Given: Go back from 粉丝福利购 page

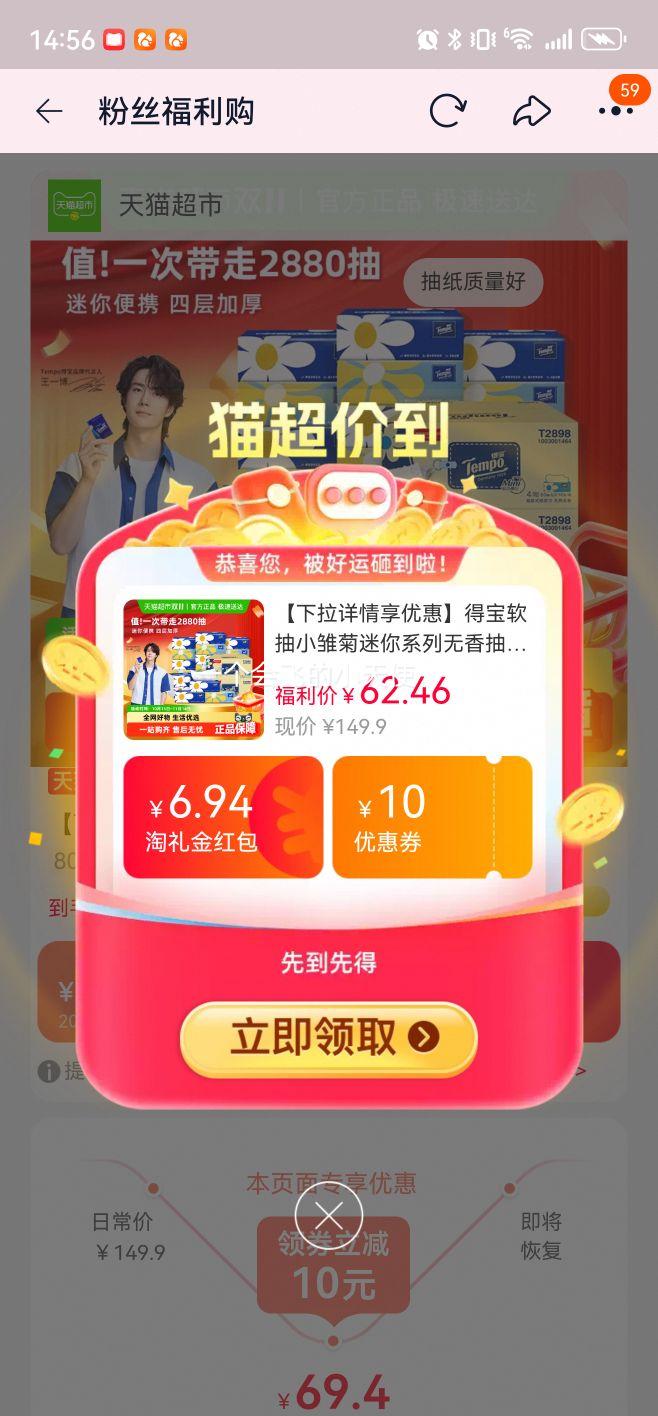Looking at the screenshot, I should pyautogui.click(x=49, y=112).
